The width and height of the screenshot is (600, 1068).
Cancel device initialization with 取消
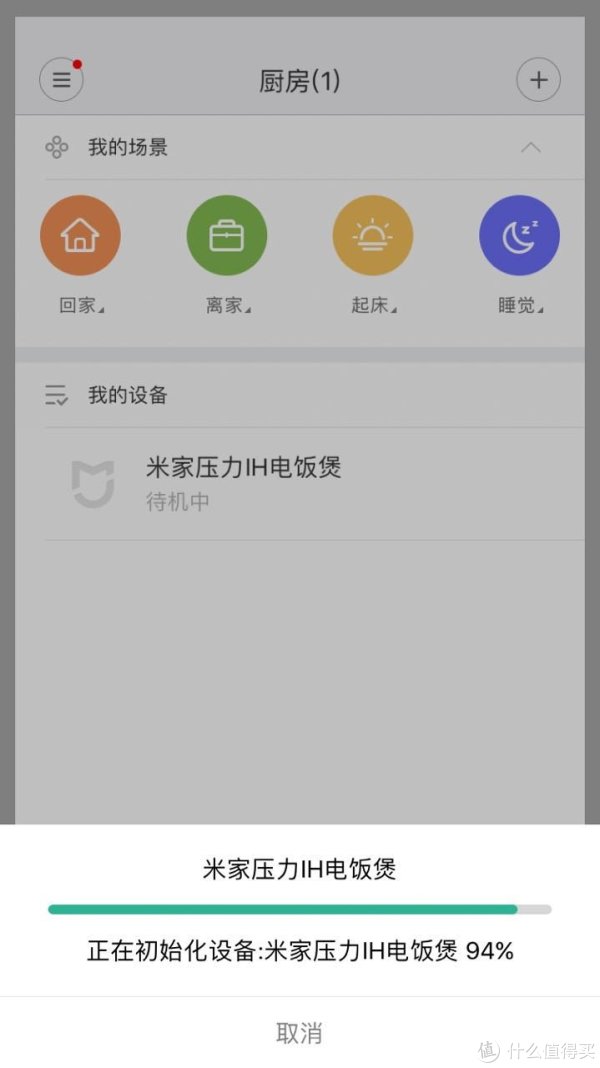[x=299, y=1033]
